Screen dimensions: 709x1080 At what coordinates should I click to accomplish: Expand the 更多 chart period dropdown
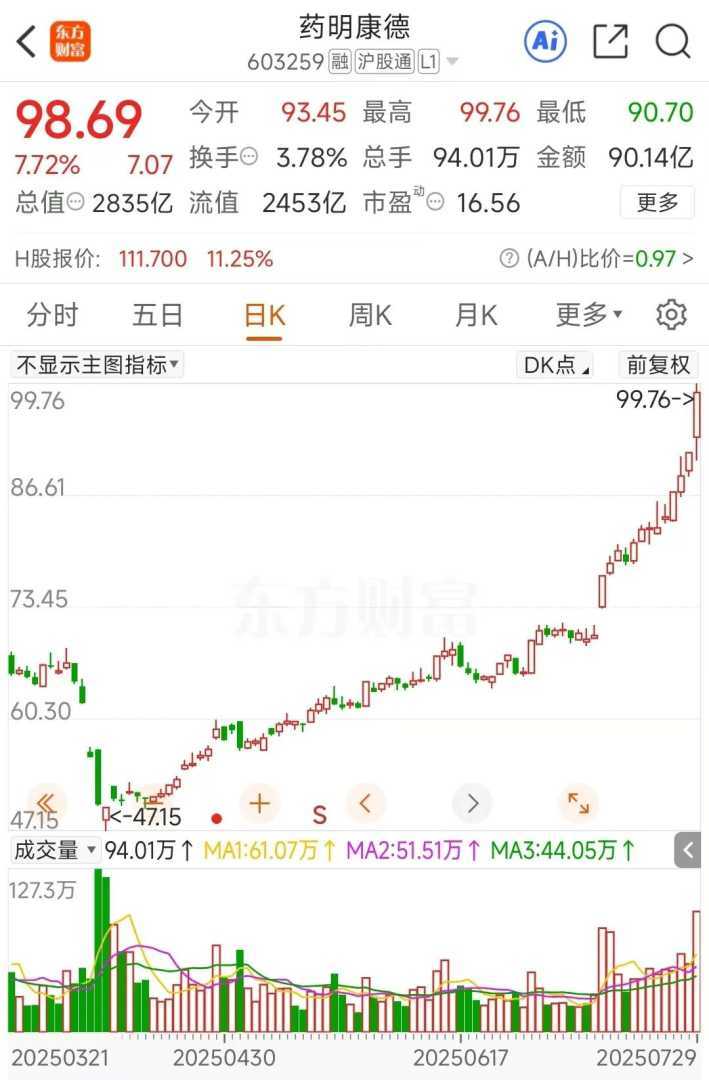point(589,316)
